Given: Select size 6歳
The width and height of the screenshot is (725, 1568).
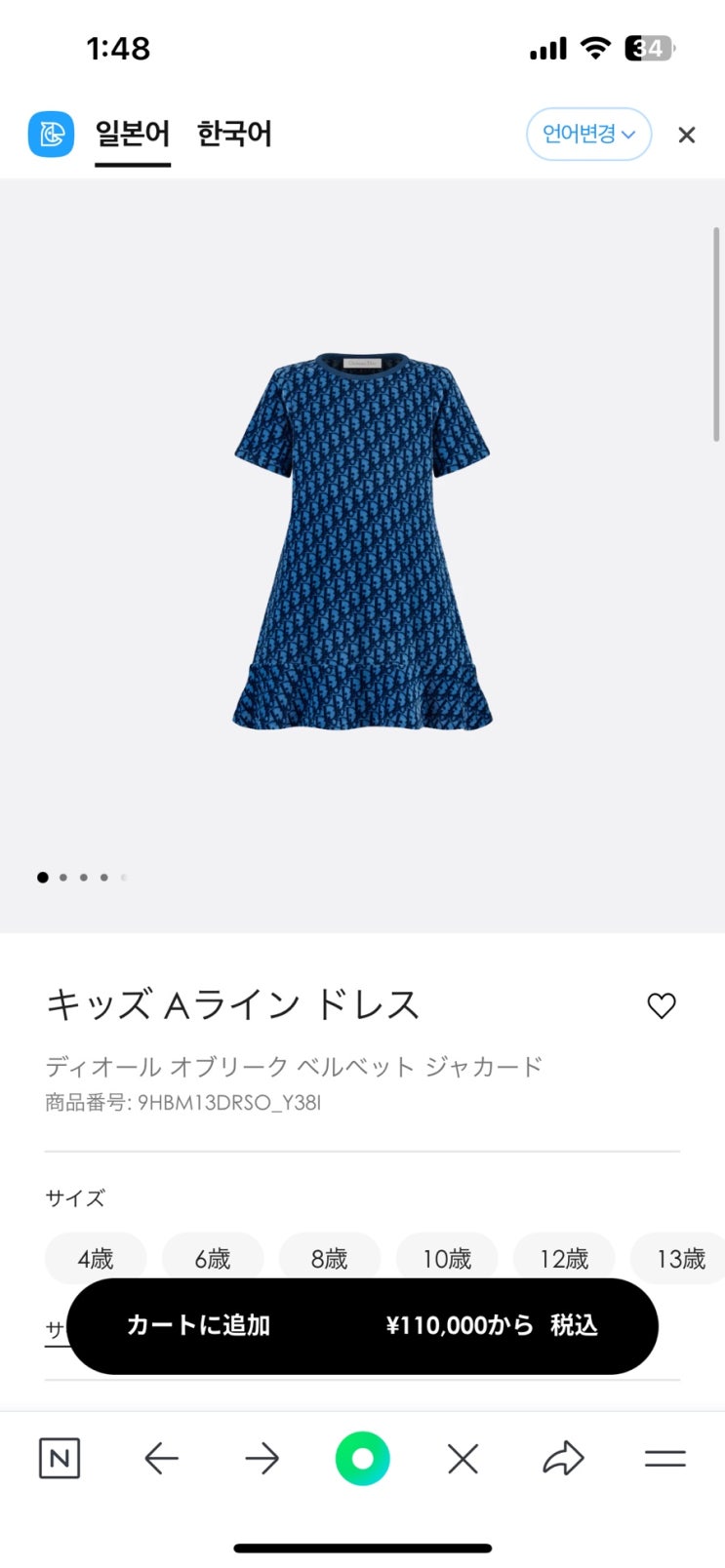Looking at the screenshot, I should (x=213, y=1259).
